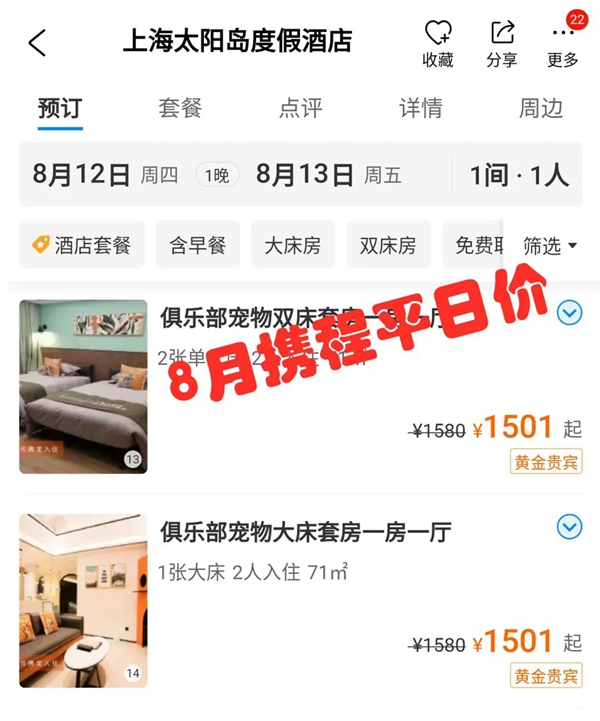600x721 pixels.
Task: Open the 筛选 dropdown
Action: coord(551,245)
